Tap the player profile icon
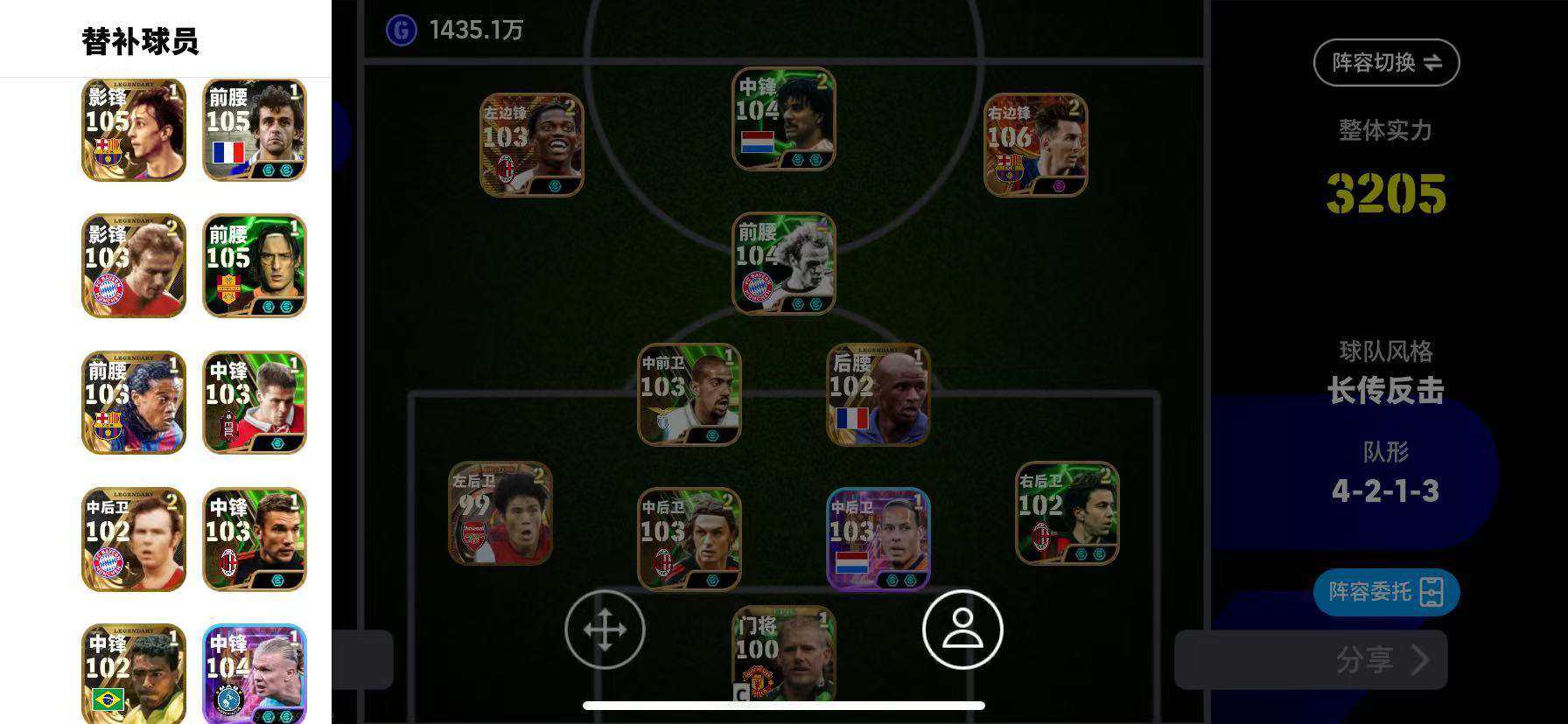Viewport: 1568px width, 724px height. [x=962, y=630]
